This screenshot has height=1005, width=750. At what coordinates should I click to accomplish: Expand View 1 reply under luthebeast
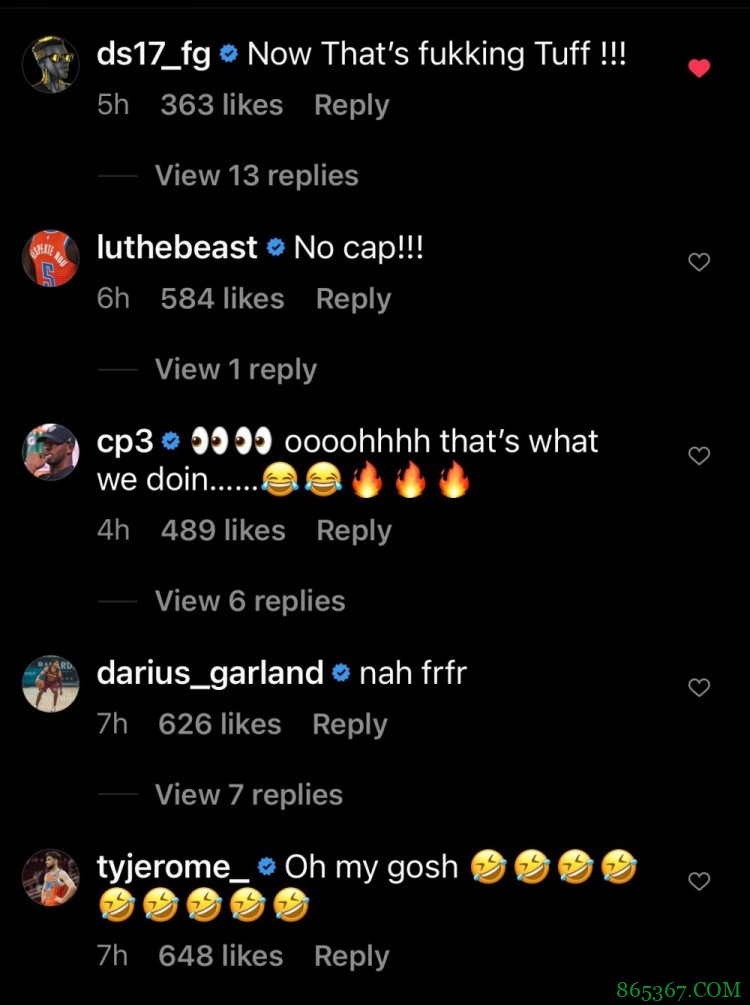pos(235,370)
